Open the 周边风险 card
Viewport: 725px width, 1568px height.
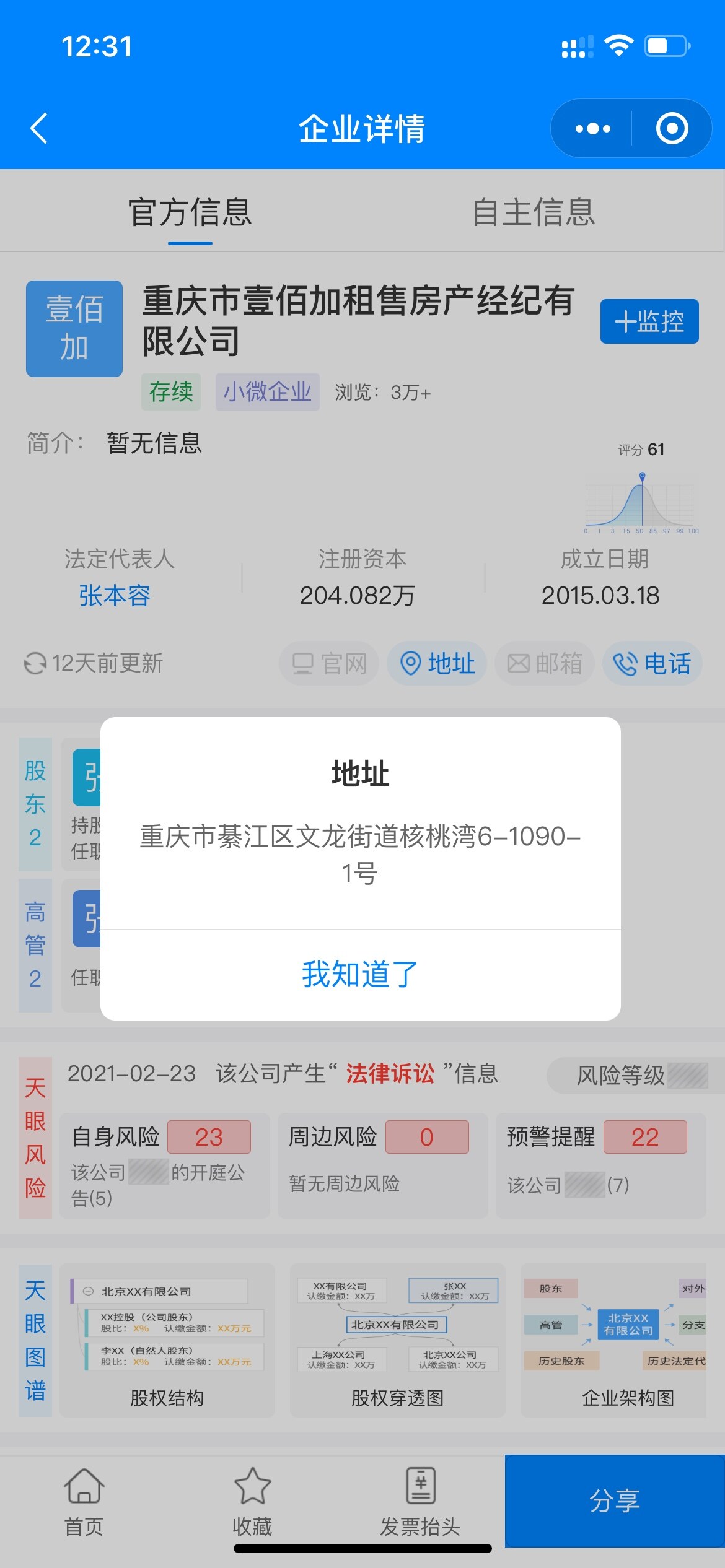[382, 1165]
